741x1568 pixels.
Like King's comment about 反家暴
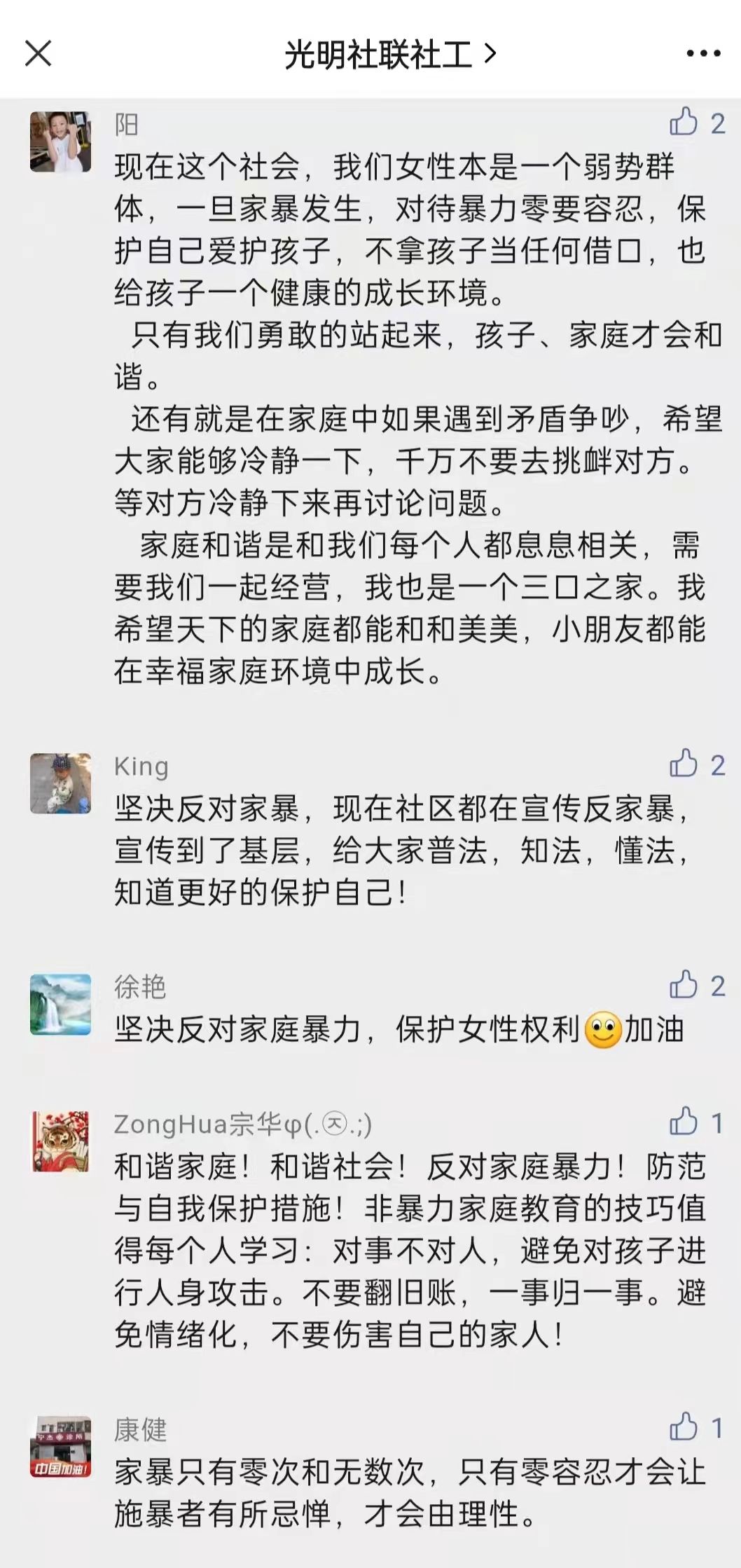(684, 765)
